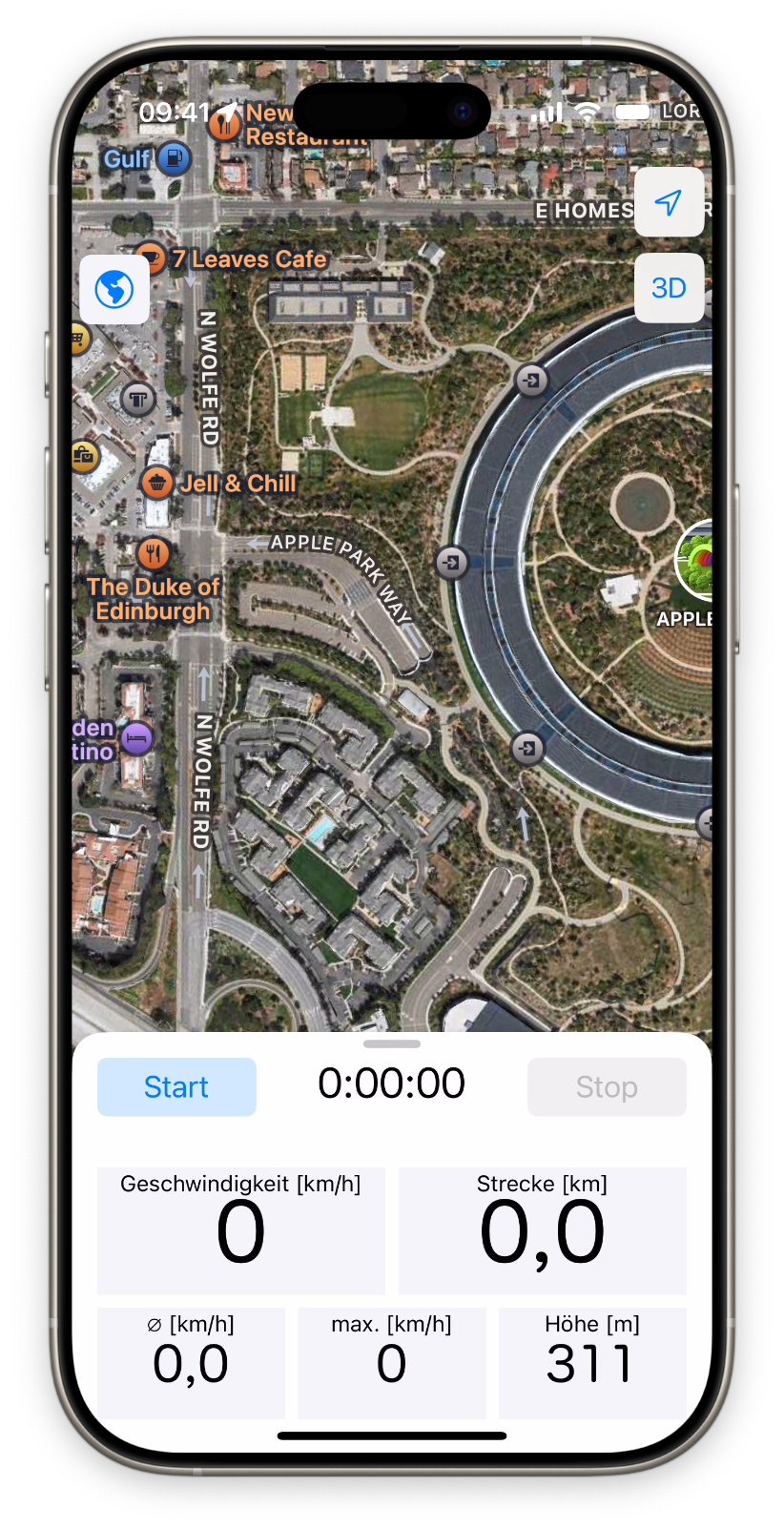Viewport: 784px width, 1528px height.
Task: Expand the panel via grabber handle
Action: click(392, 1043)
